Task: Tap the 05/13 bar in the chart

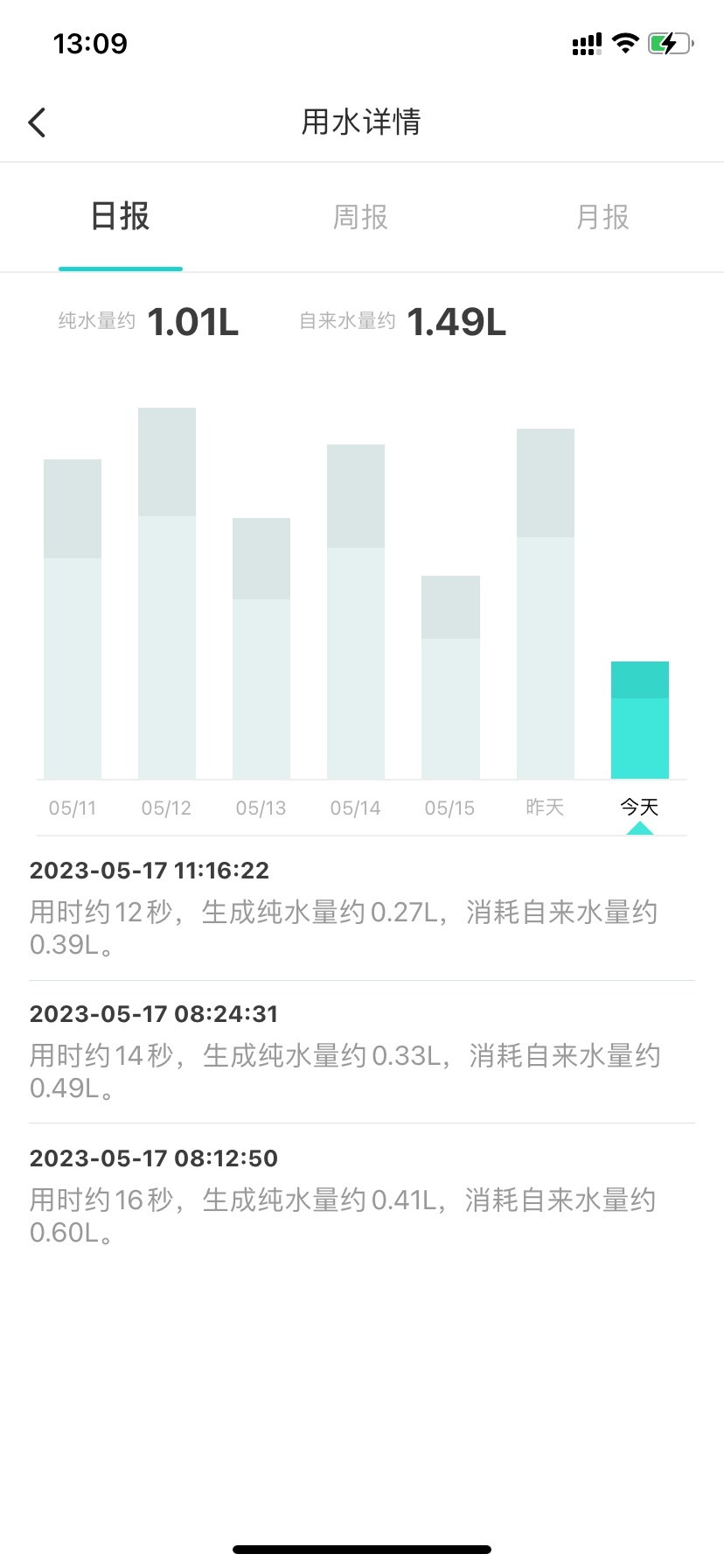Action: pos(261,648)
